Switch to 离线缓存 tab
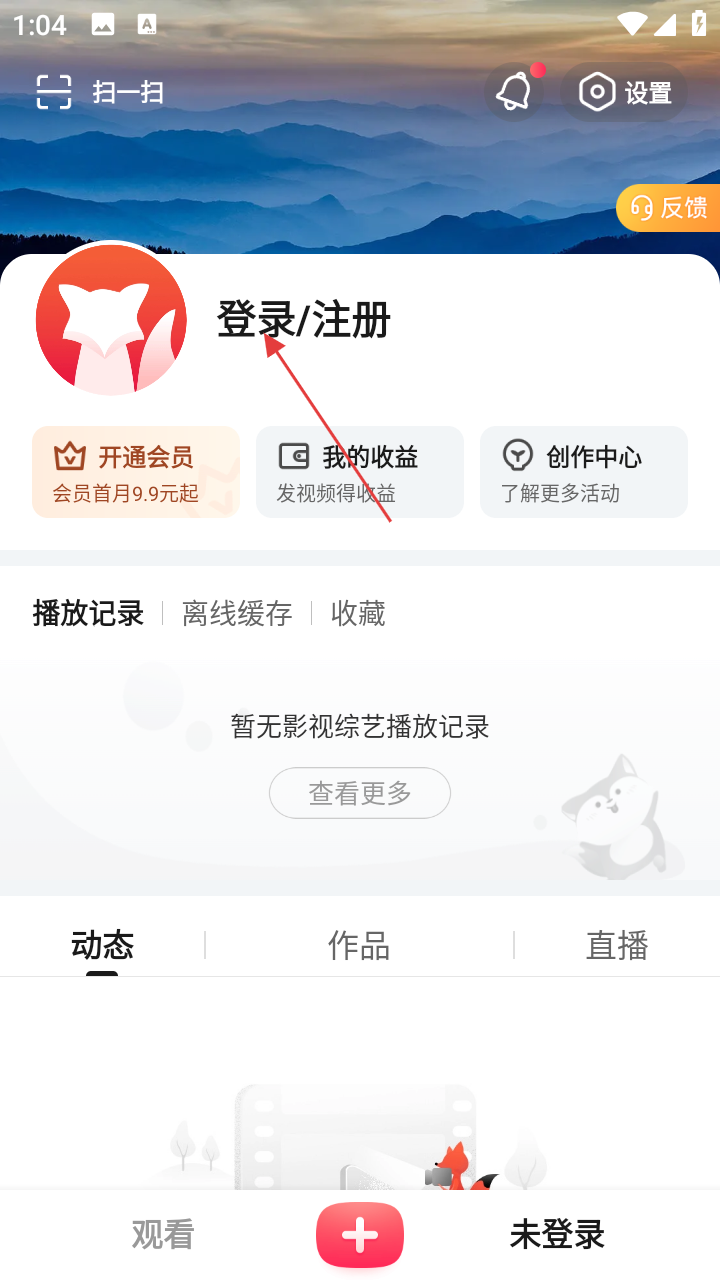The image size is (720, 1280). pyautogui.click(x=237, y=613)
